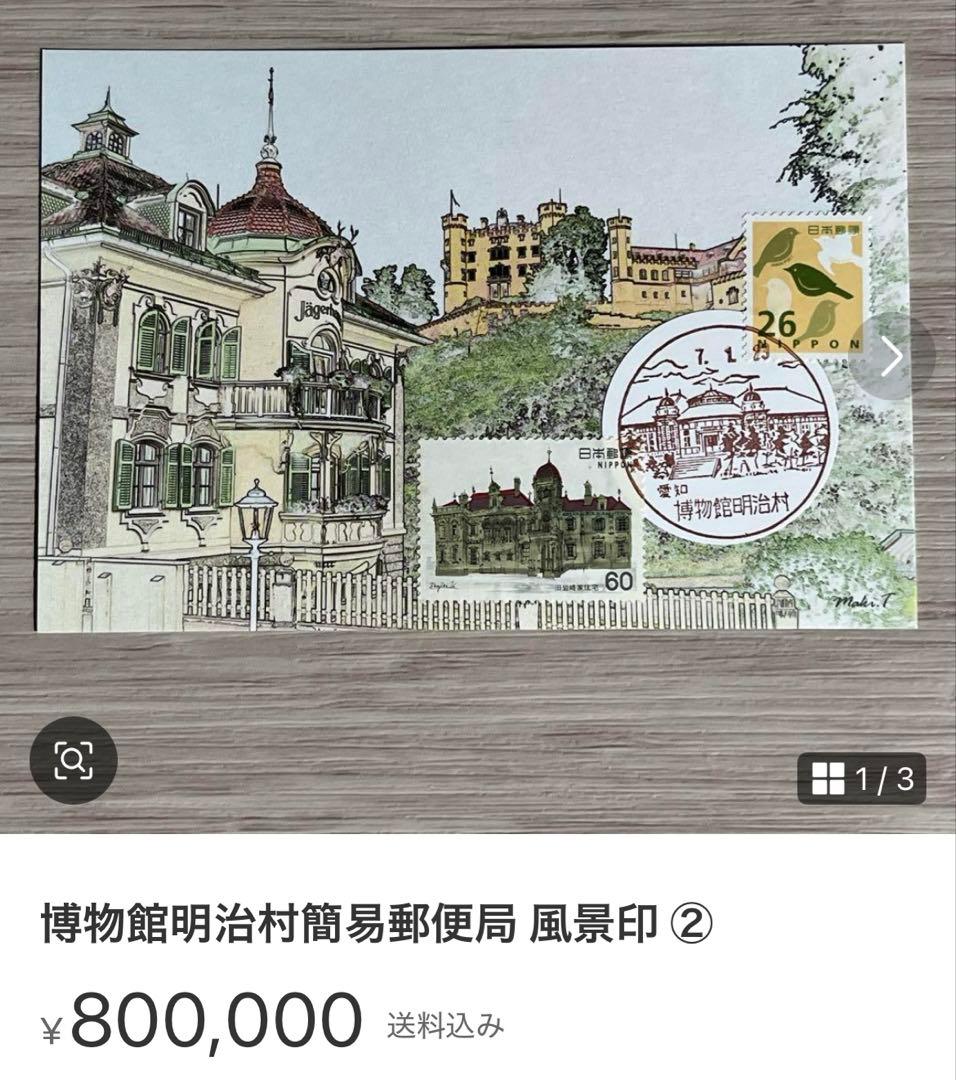Open the postcard product image full screen
Image resolution: width=956 pixels, height=1080 pixels.
(476, 340)
